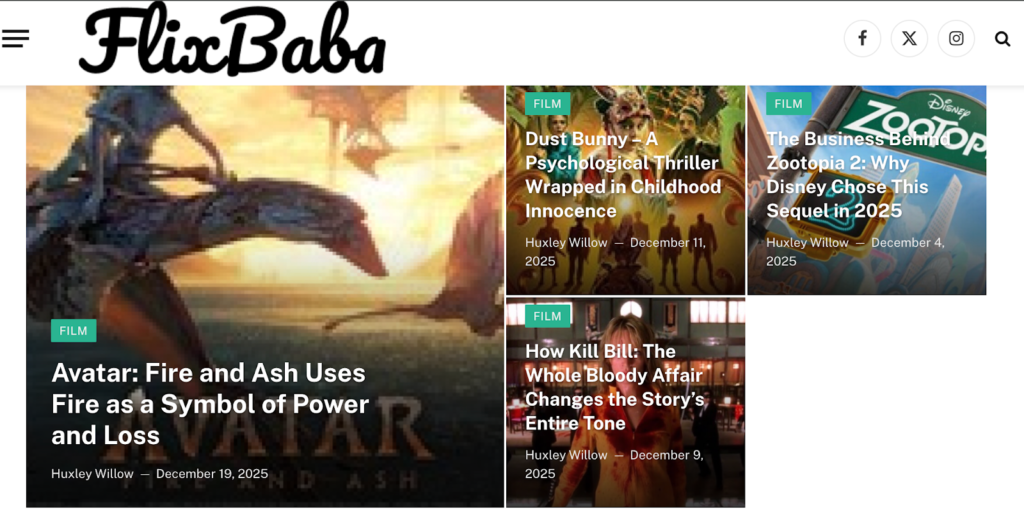Tap the FILM tag on Zootopia article
The image size is (1024, 528).
(x=788, y=104)
